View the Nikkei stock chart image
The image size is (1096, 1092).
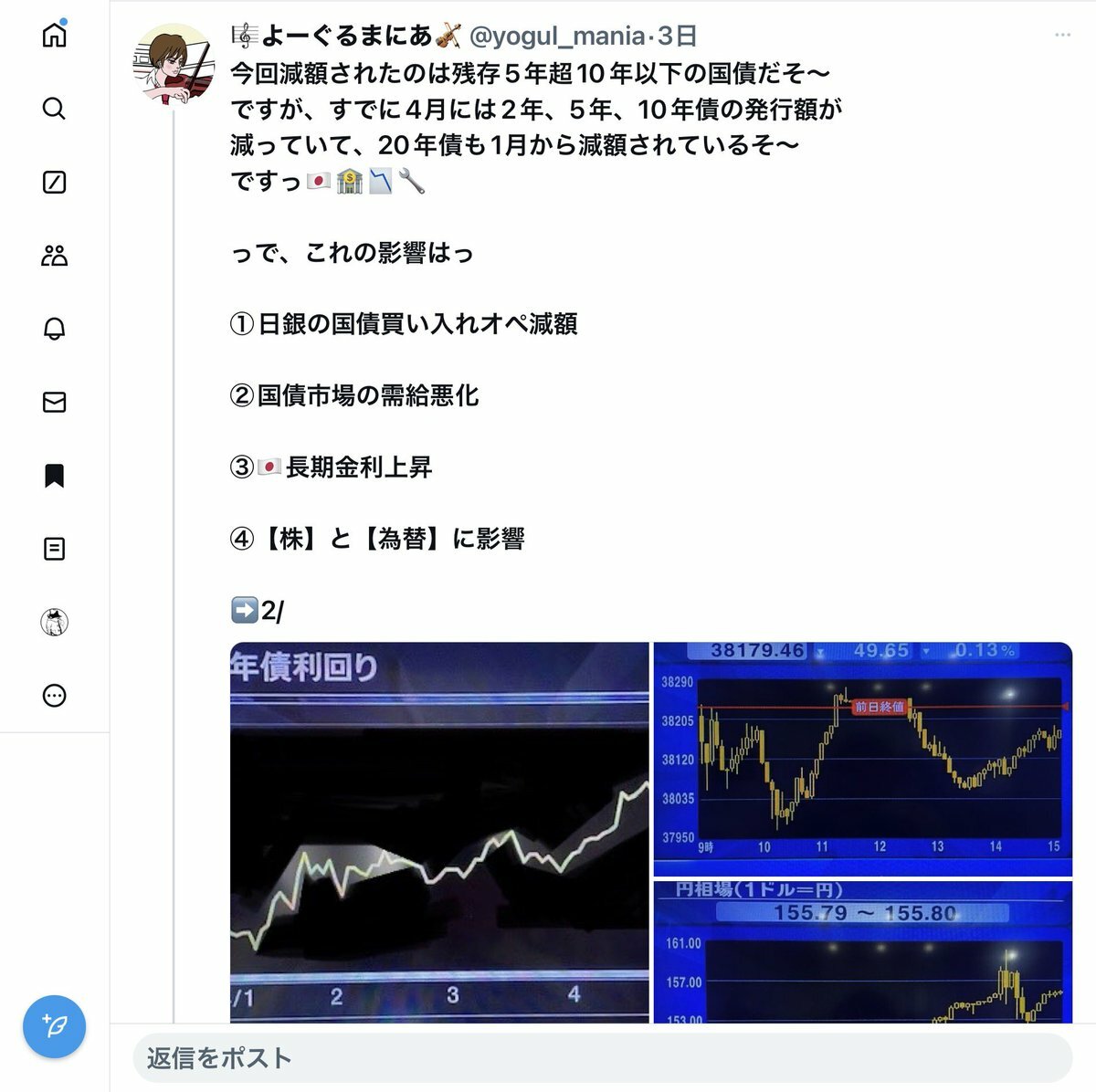[x=862, y=758]
